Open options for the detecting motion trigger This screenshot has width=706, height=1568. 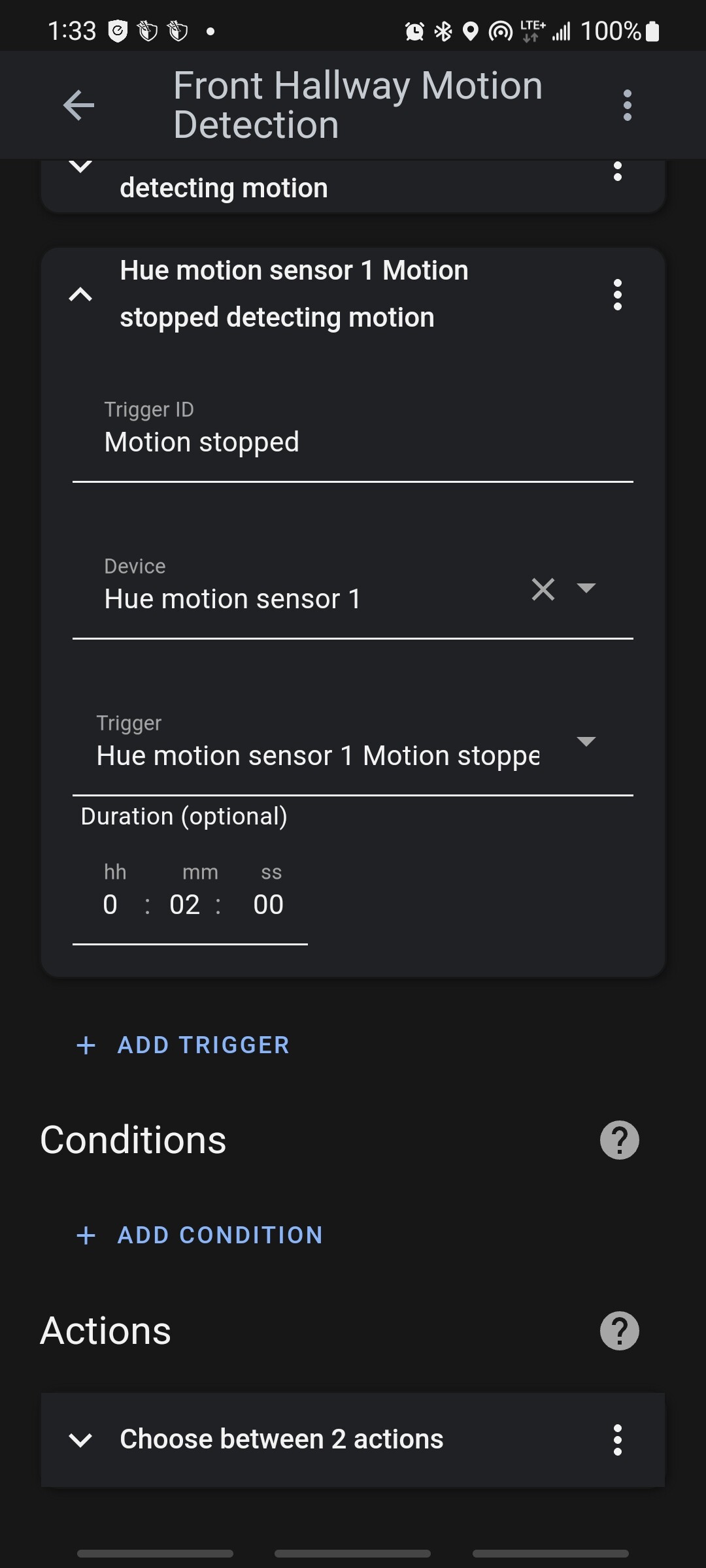tap(617, 173)
